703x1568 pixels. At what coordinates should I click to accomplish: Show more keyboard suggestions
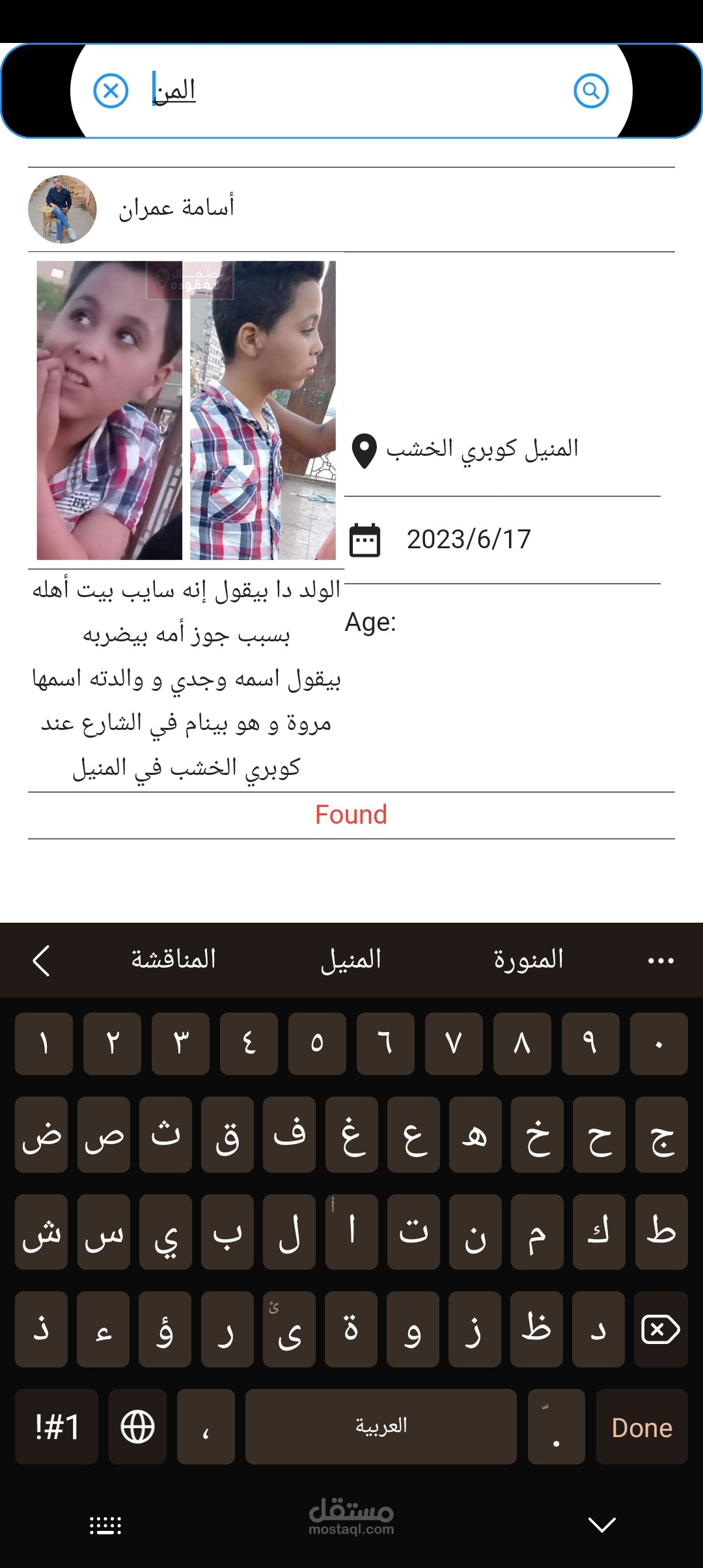coord(661,960)
